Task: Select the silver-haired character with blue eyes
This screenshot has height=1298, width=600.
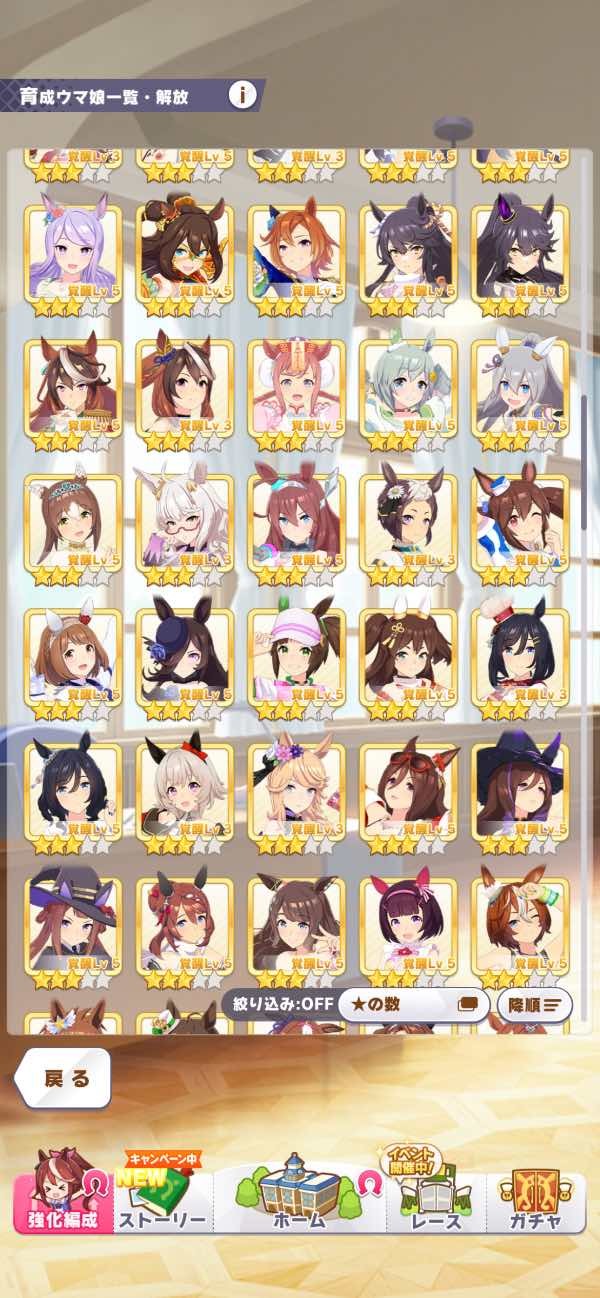Action: (520, 385)
